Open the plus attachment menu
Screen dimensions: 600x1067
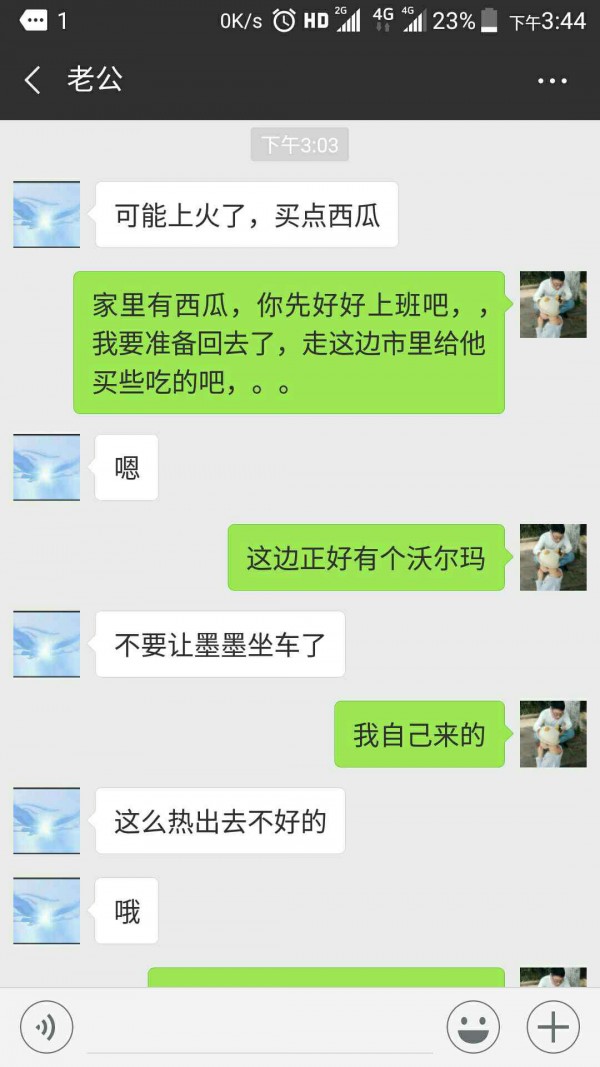[x=553, y=1027]
